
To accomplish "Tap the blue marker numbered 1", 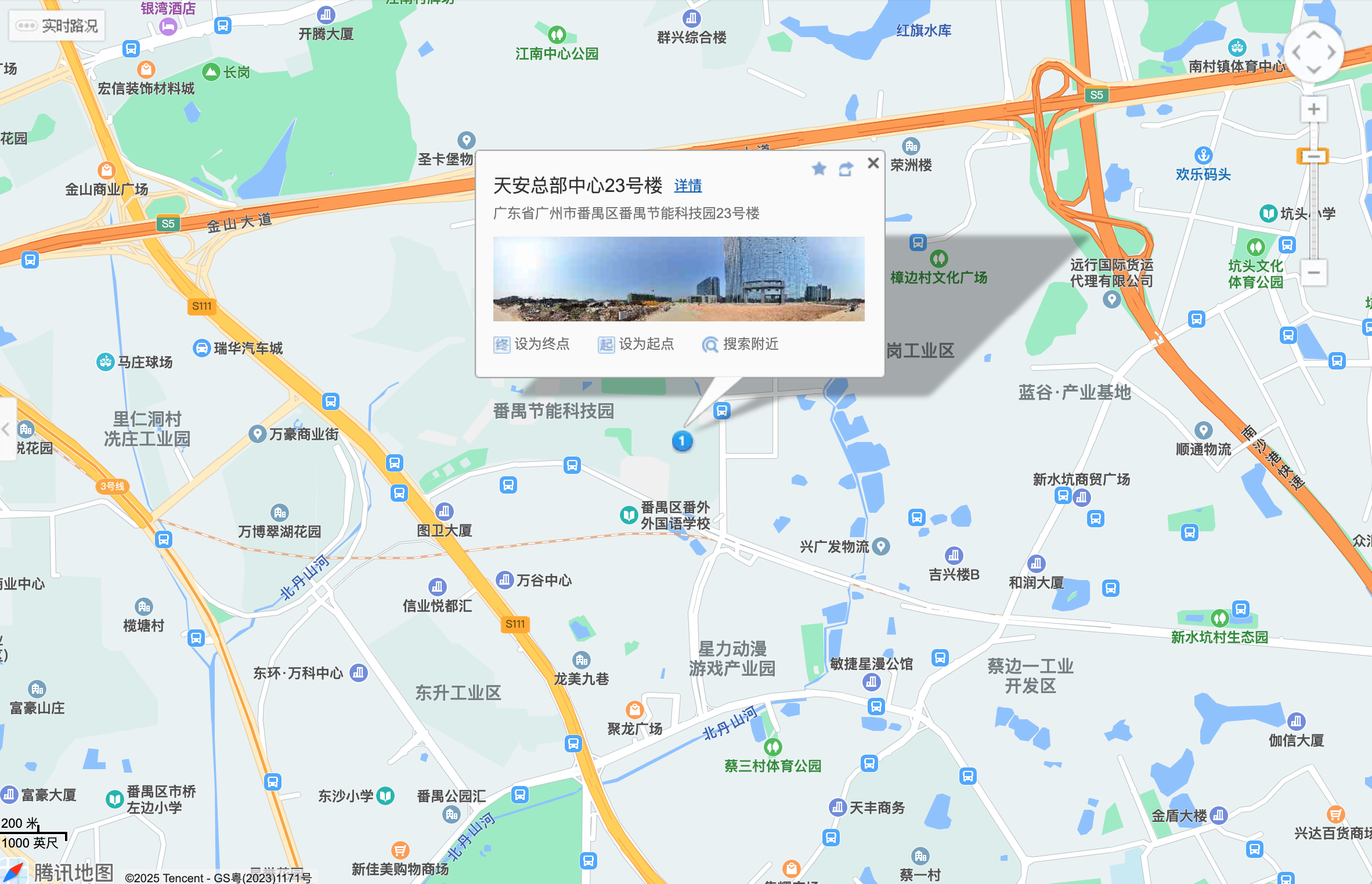I will click(x=682, y=441).
